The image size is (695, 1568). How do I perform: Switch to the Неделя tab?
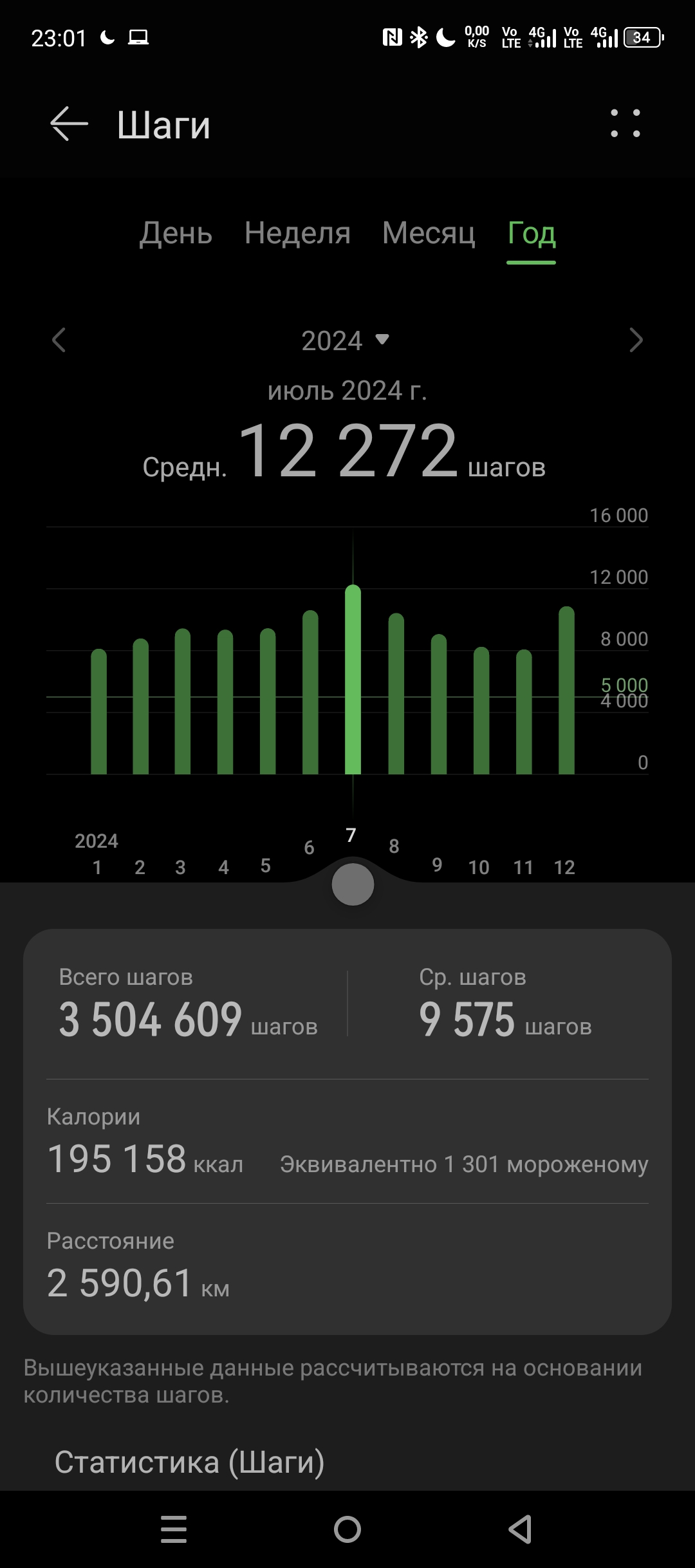pyautogui.click(x=297, y=233)
